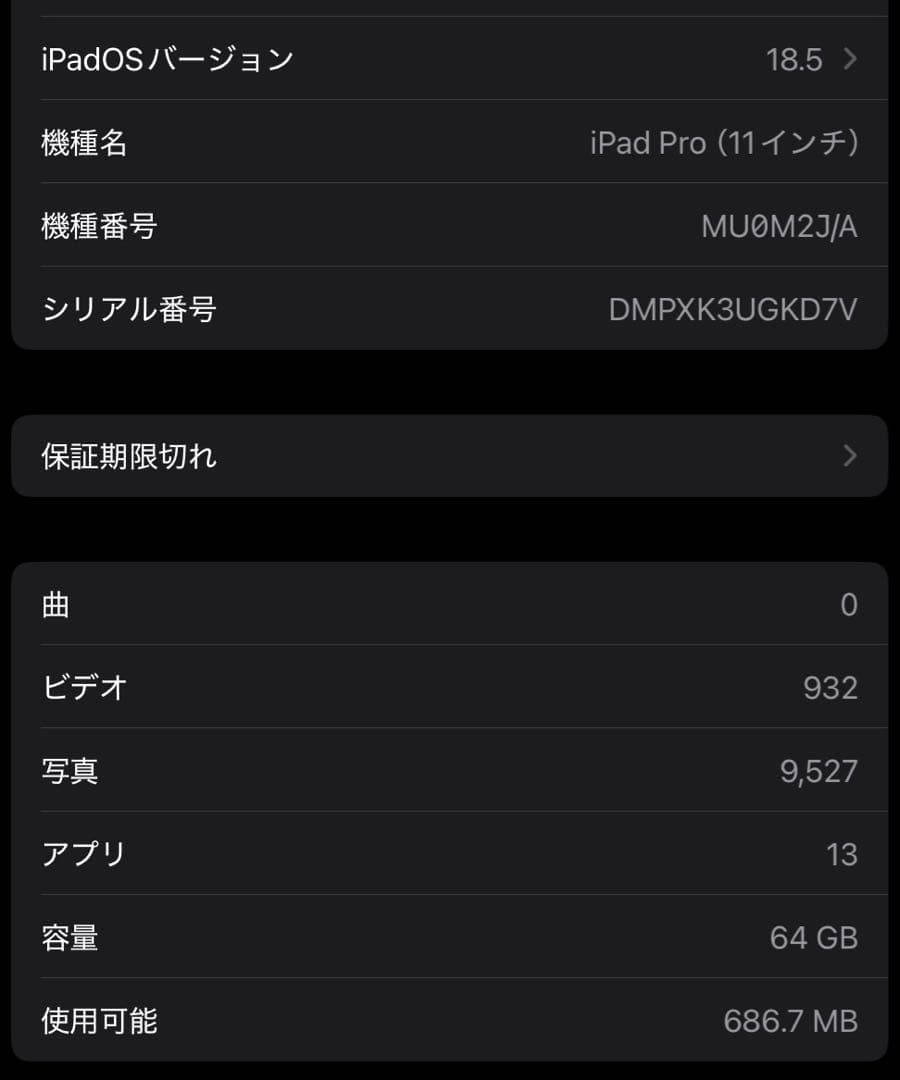900x1080 pixels.
Task: Click the iPadOS バージョン label
Action: point(167,60)
